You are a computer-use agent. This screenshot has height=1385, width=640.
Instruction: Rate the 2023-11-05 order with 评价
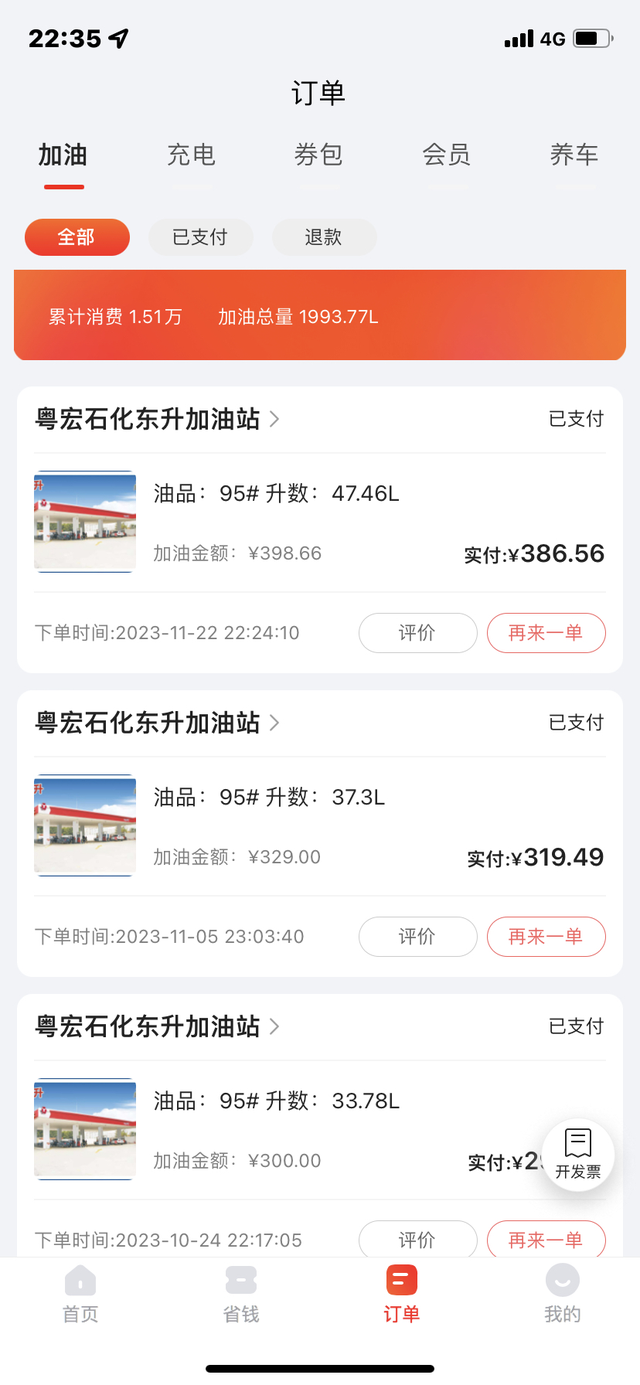[x=417, y=937]
